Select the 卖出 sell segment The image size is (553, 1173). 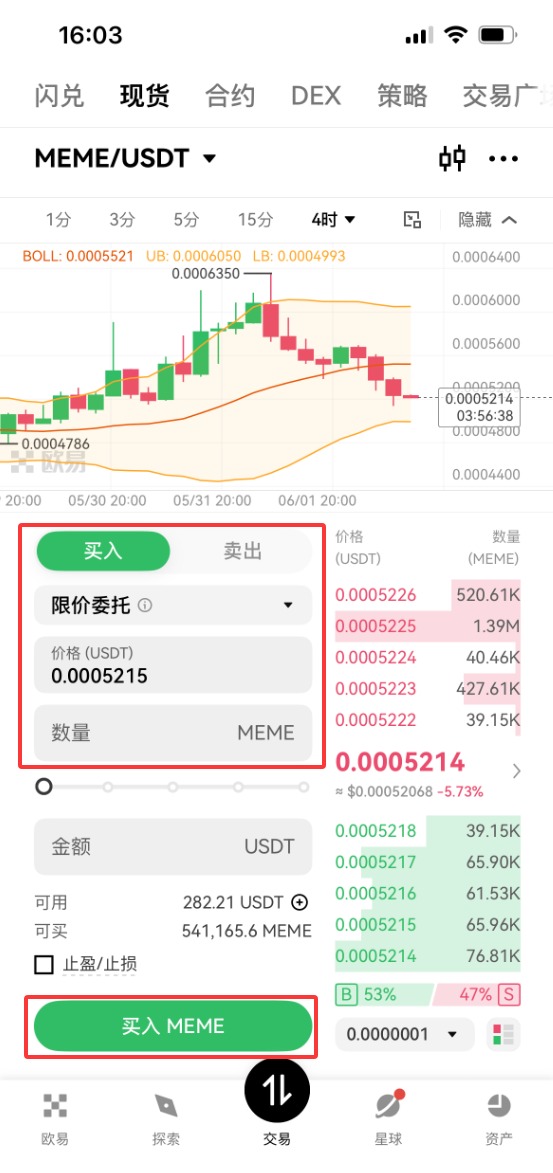[242, 551]
